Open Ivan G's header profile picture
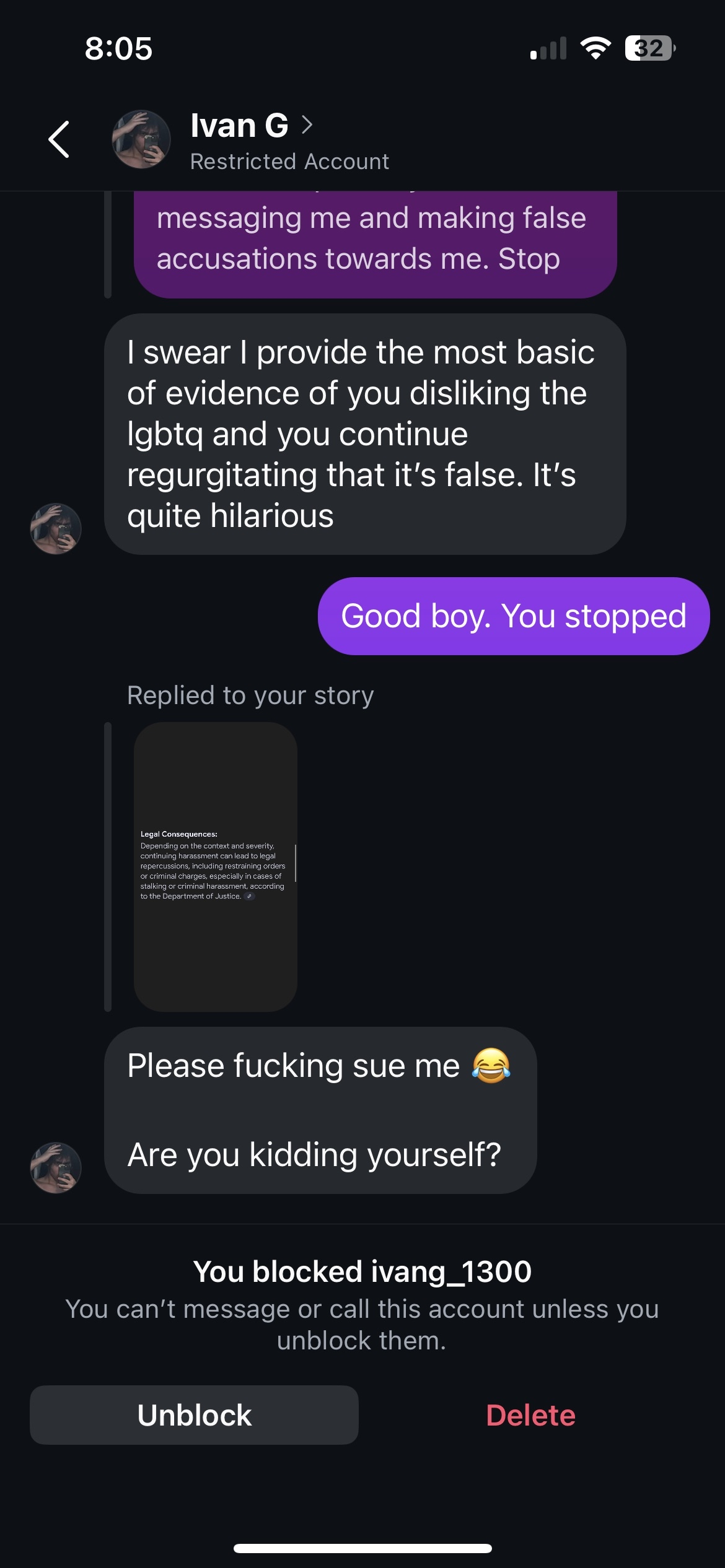 141,139
